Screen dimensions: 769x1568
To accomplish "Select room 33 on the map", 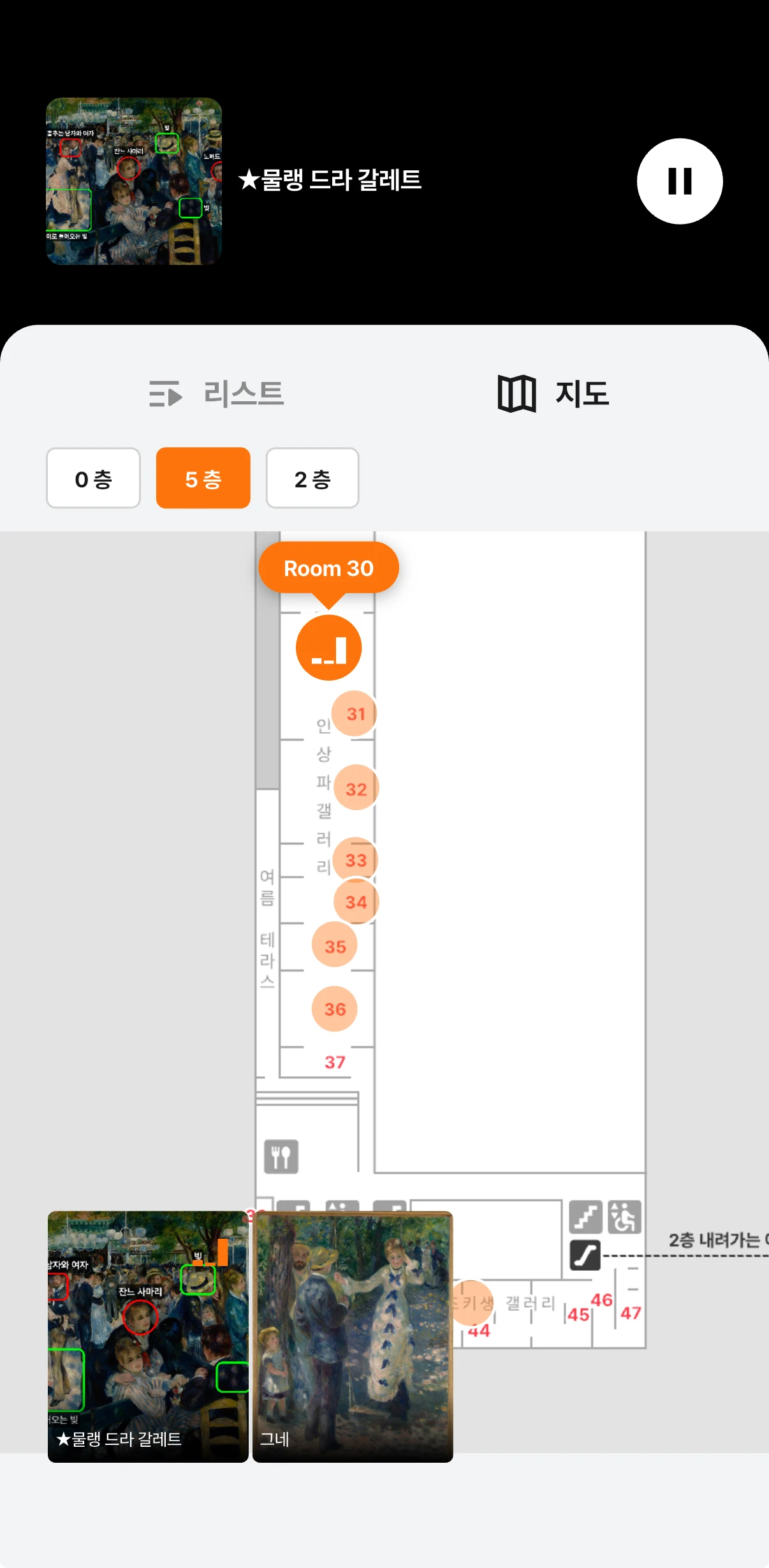I will point(356,859).
